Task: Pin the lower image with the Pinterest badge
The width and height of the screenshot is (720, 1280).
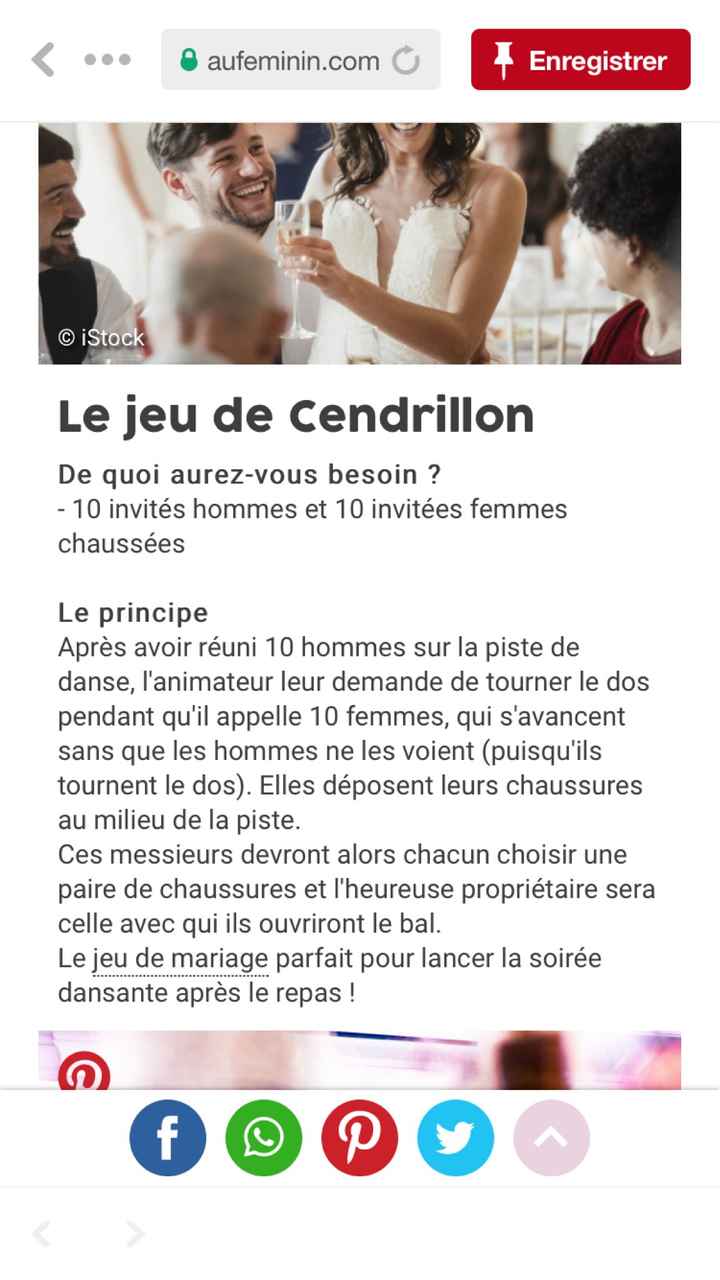Action: click(84, 1072)
